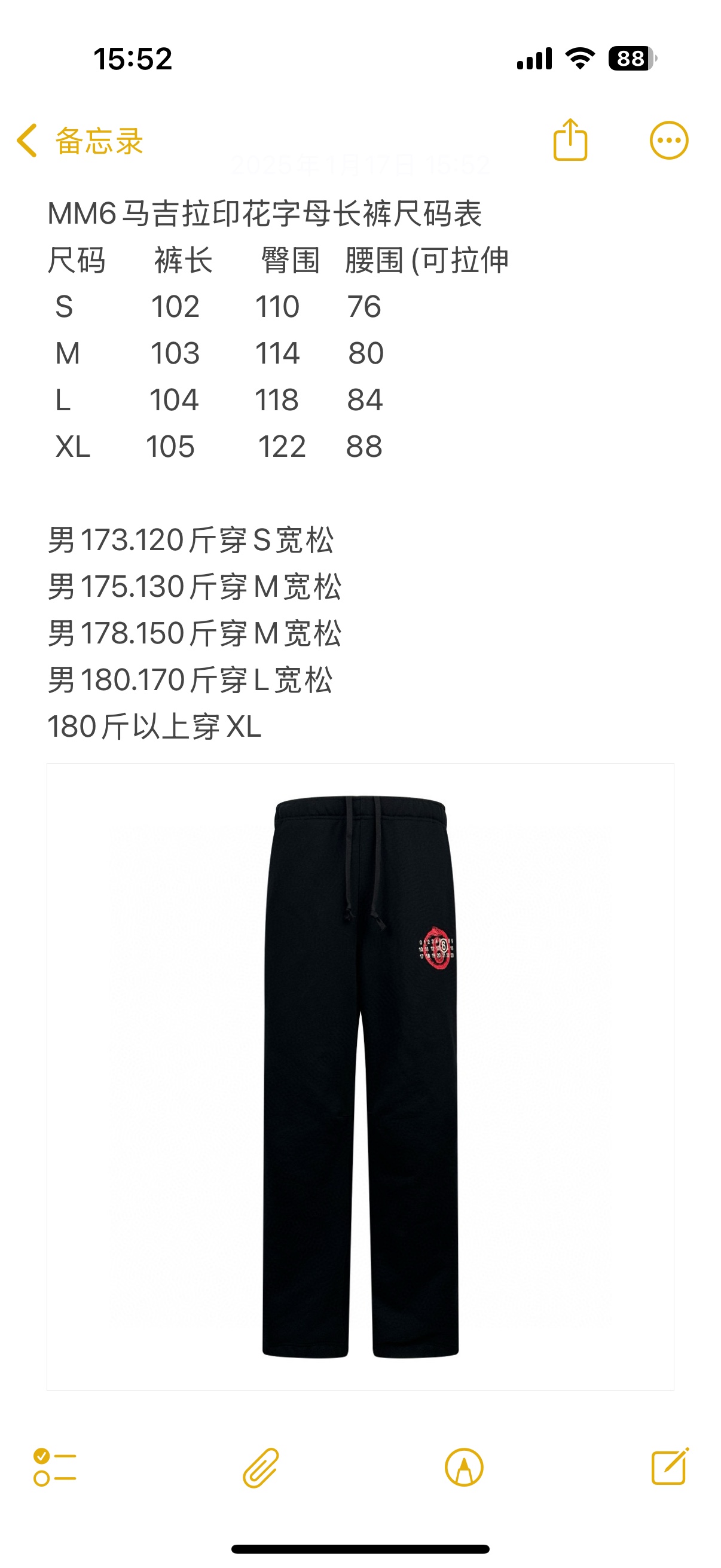The image size is (721, 1568).
Task: Tap the paperclip attachment icon
Action: pos(261,1468)
